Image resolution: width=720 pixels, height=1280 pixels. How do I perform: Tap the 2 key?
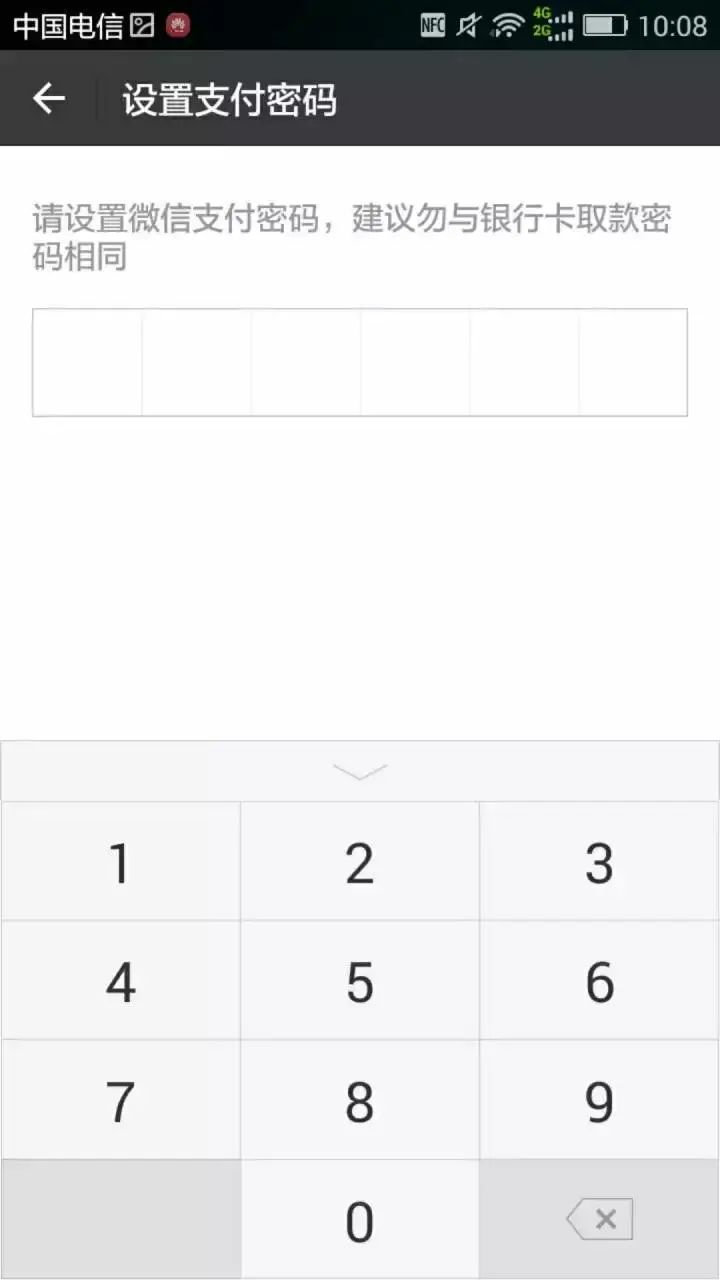coord(360,861)
